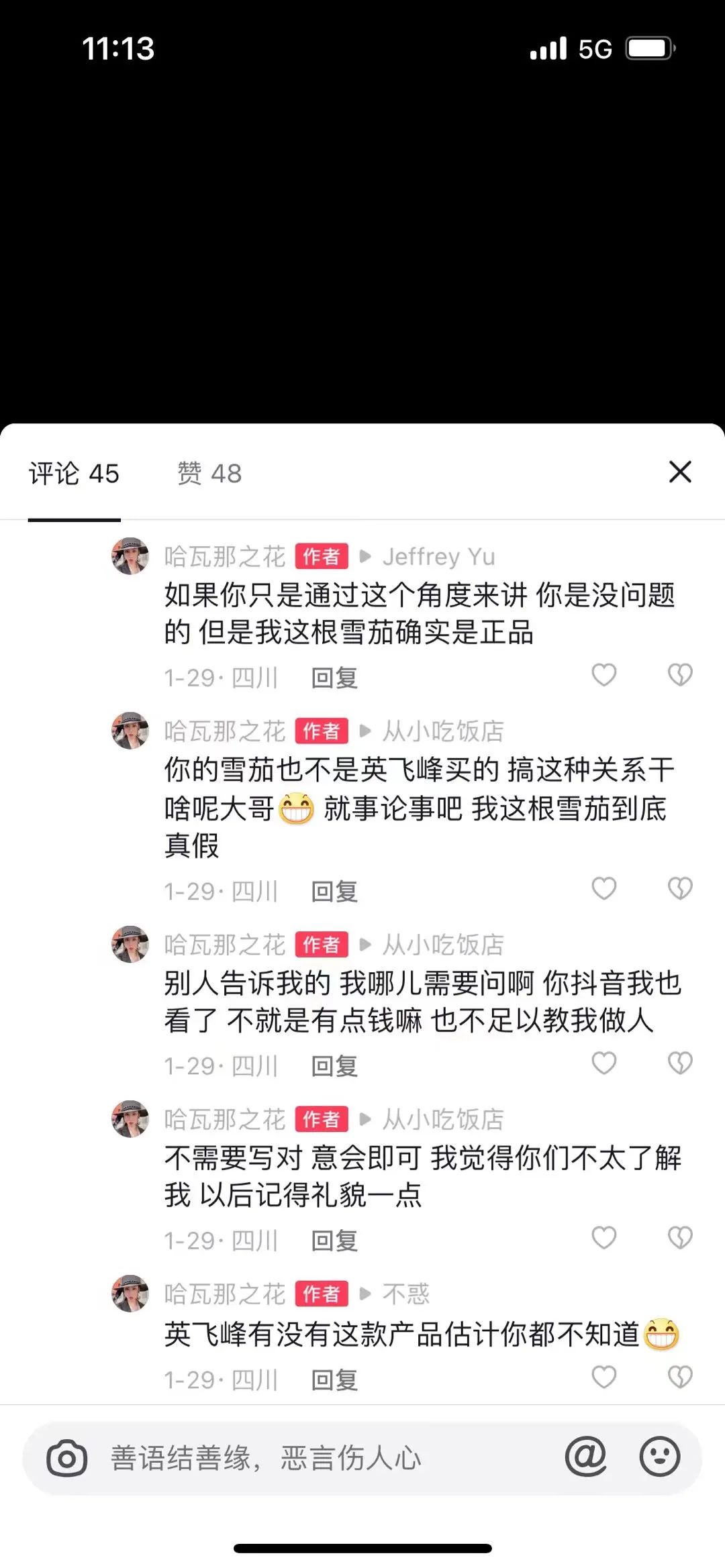Open 不惑's profile from the last comment
This screenshot has width=725, height=1568.
405,1294
